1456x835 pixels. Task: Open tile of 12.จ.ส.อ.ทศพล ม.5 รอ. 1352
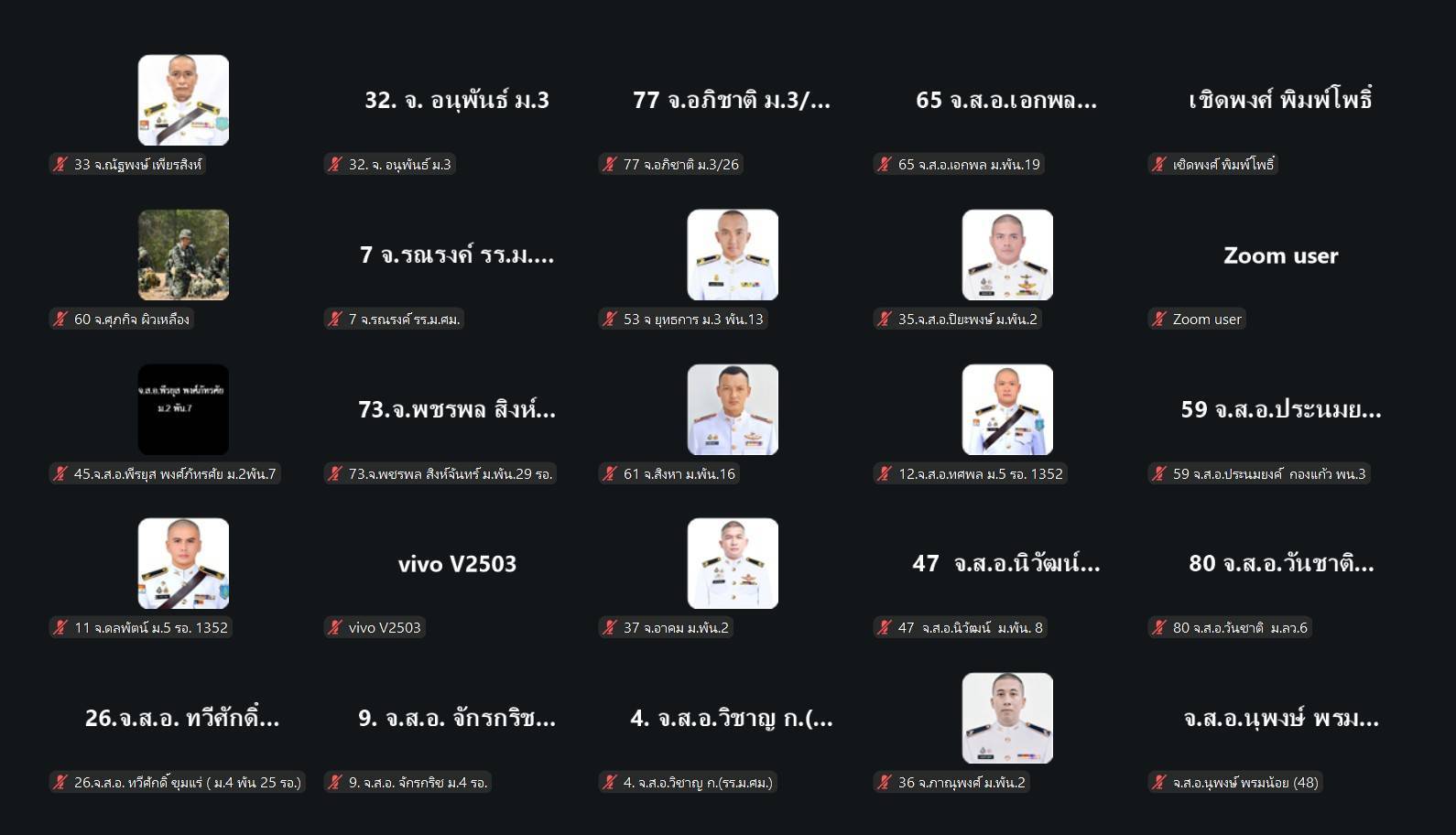click(x=1007, y=410)
